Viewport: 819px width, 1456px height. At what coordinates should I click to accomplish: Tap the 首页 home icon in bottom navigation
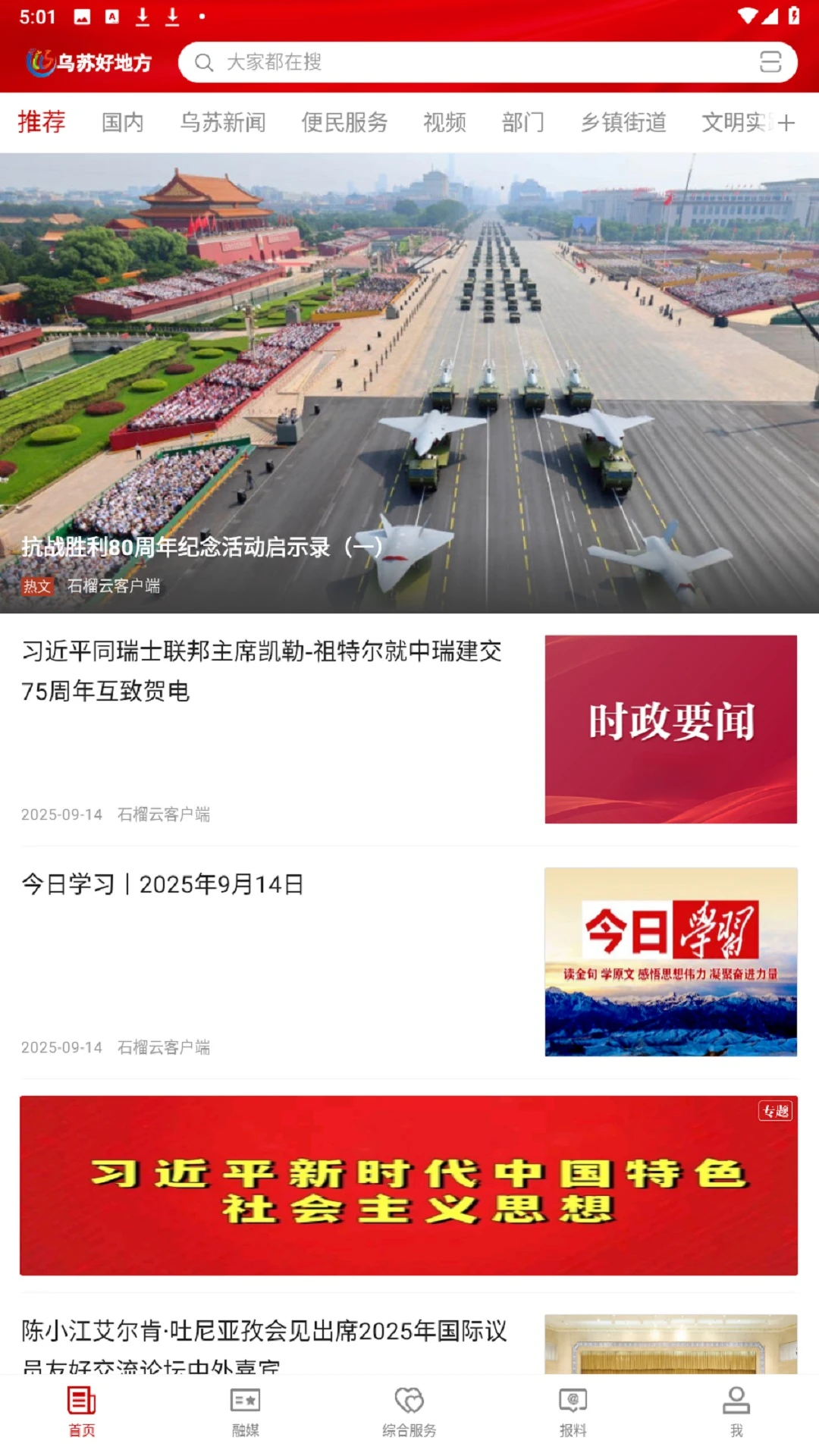81,1407
